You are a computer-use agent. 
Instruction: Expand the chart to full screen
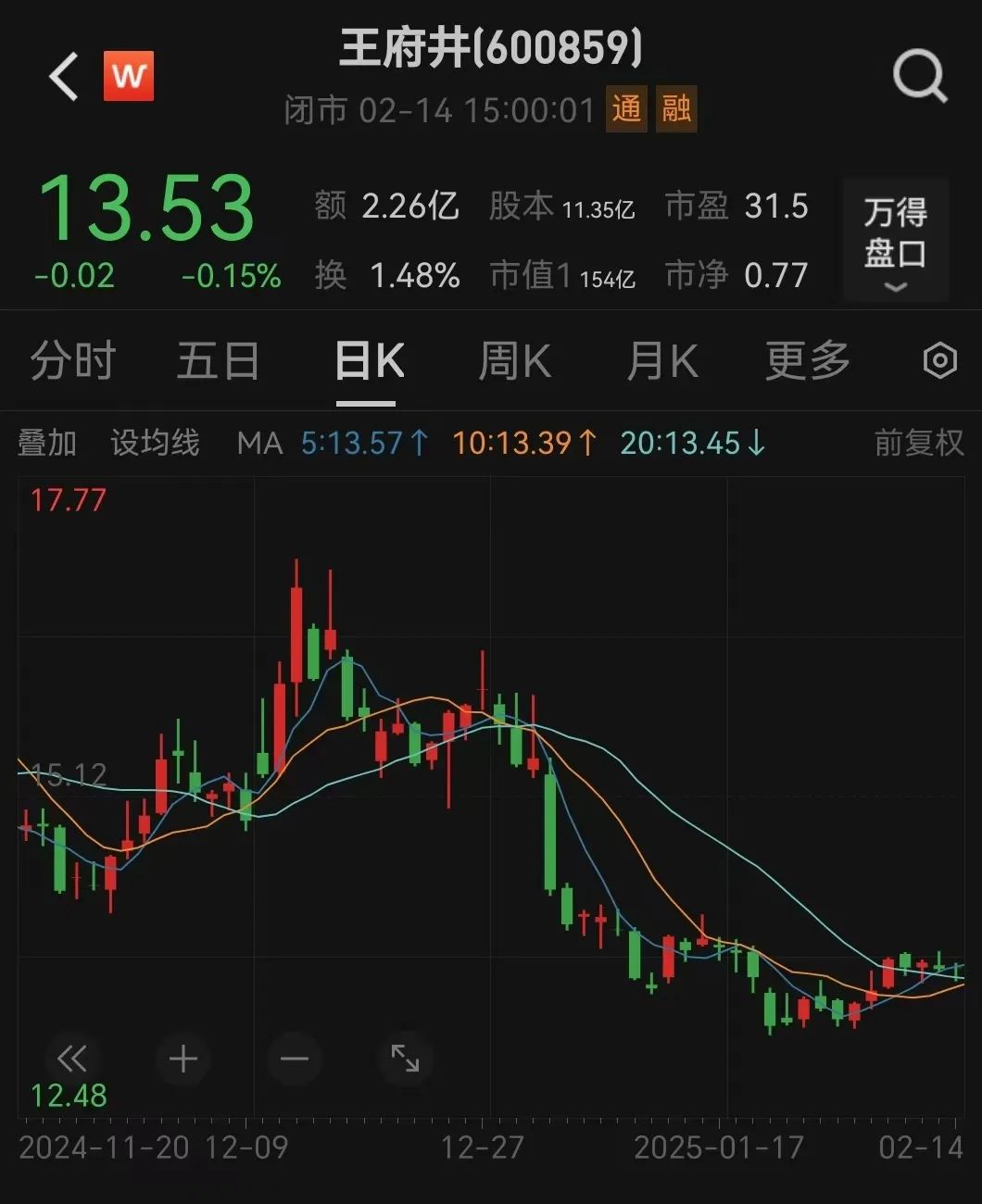click(405, 1058)
